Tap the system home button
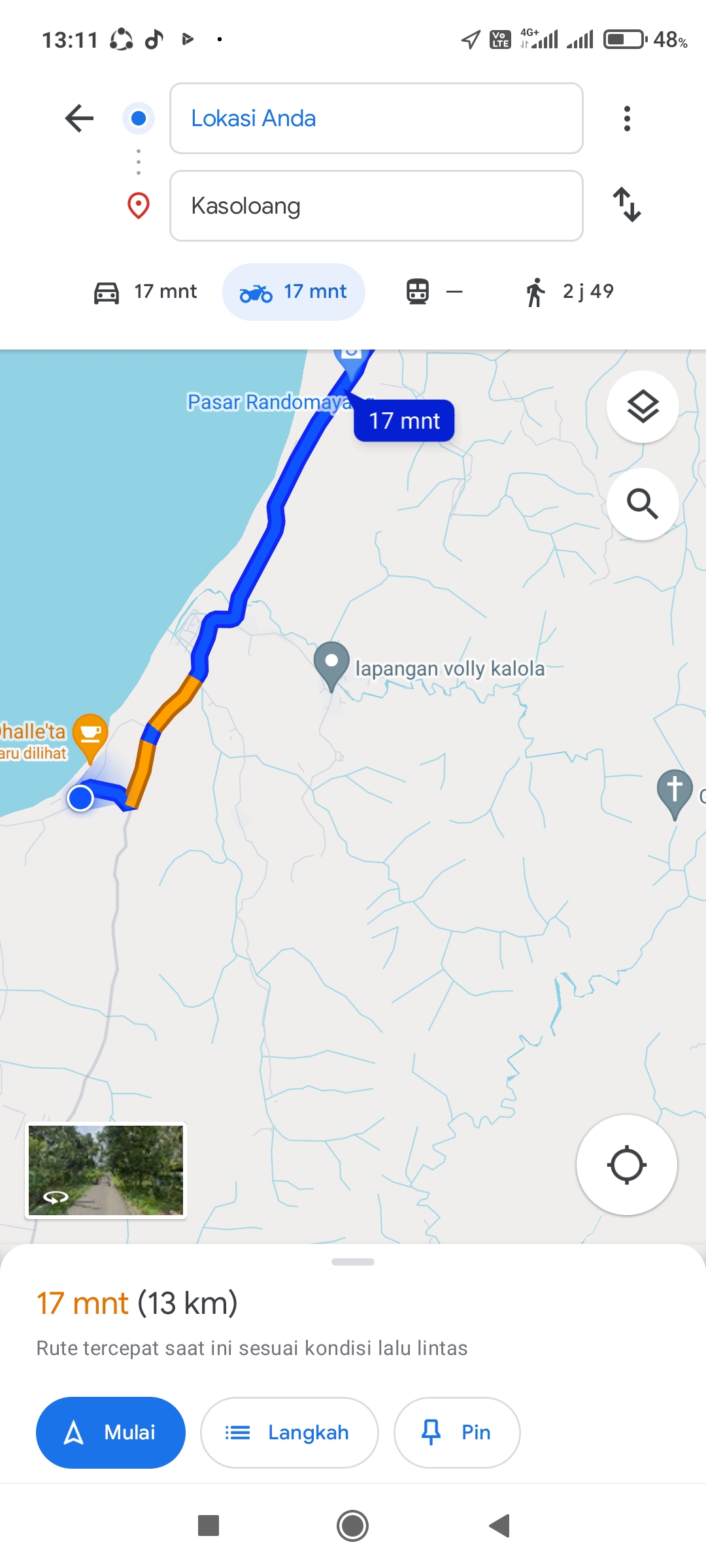 coord(353,1526)
